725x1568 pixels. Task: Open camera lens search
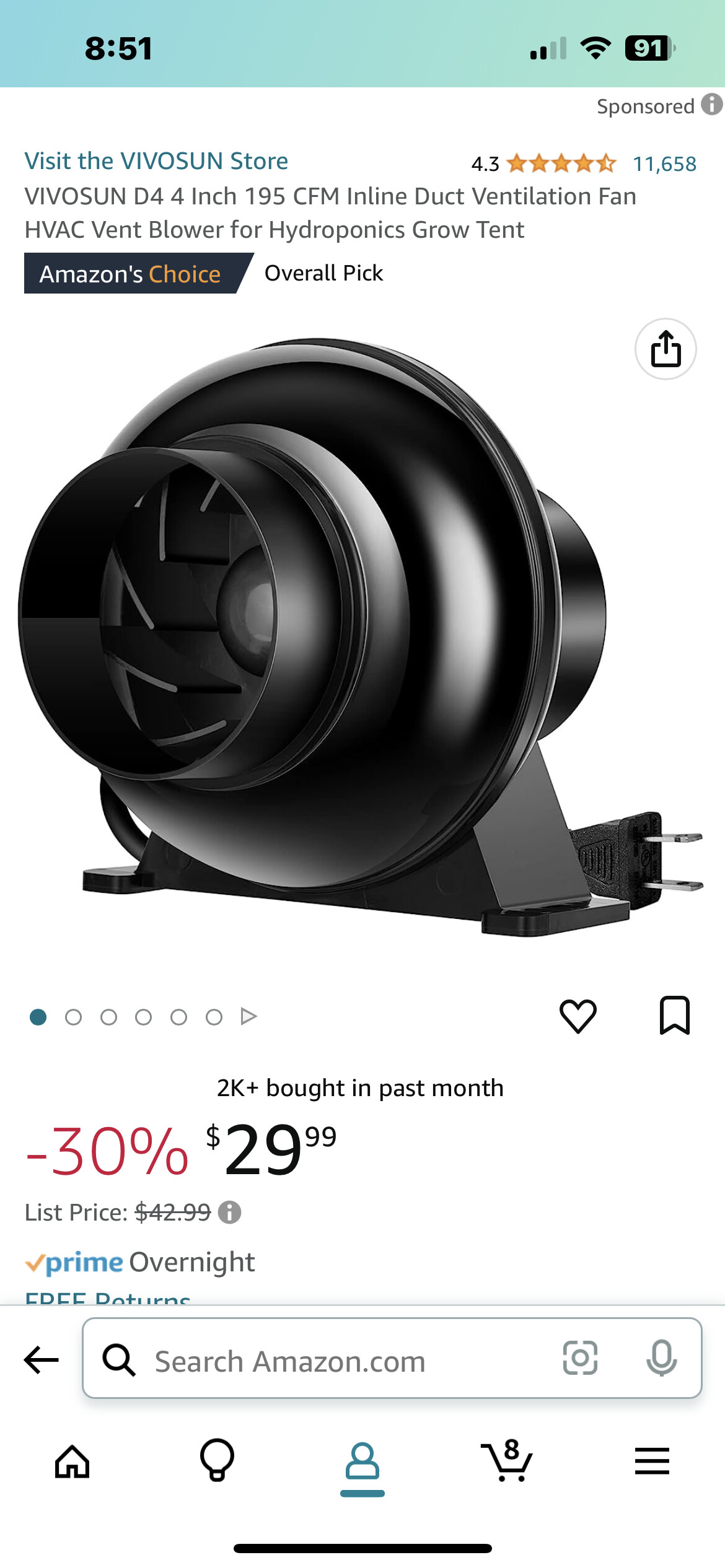pos(580,1358)
